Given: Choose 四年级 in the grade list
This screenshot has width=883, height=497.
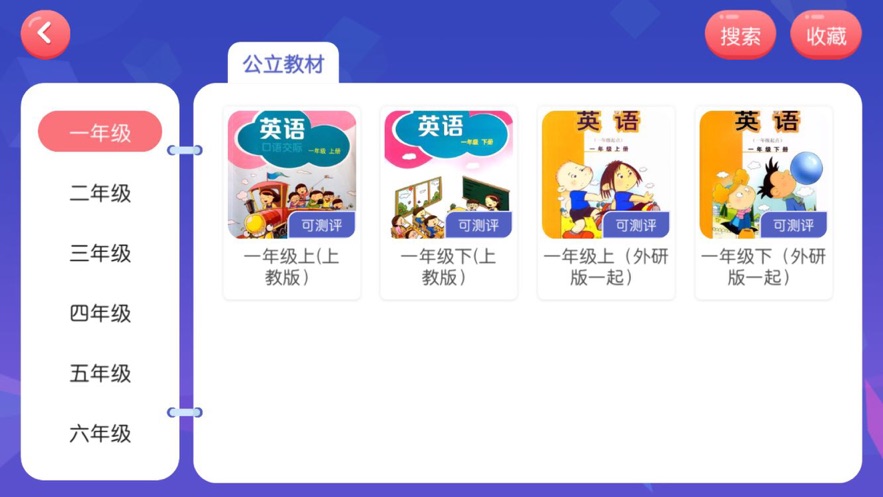Looking at the screenshot, I should click(100, 313).
